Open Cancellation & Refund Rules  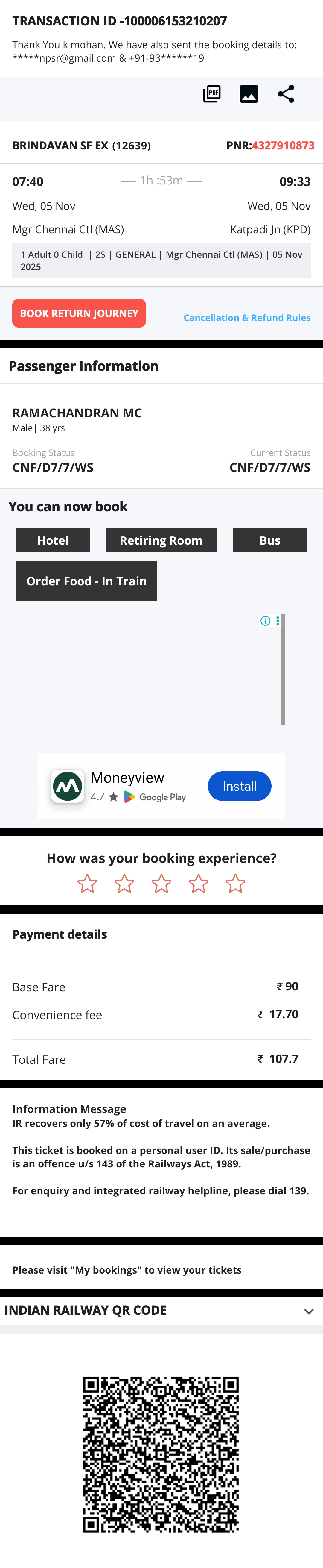coord(247,317)
